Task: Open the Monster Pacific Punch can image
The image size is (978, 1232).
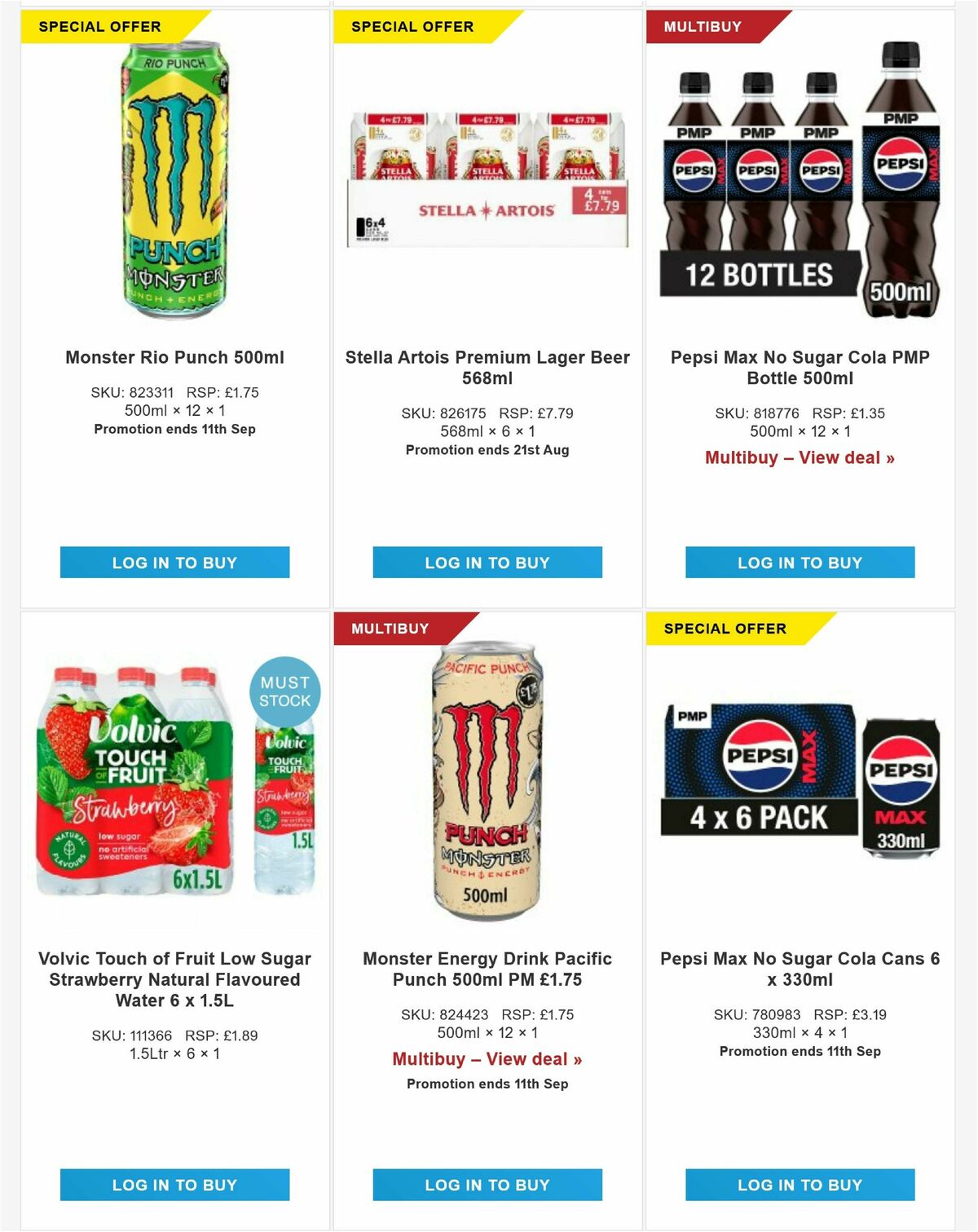Action: pos(486,783)
